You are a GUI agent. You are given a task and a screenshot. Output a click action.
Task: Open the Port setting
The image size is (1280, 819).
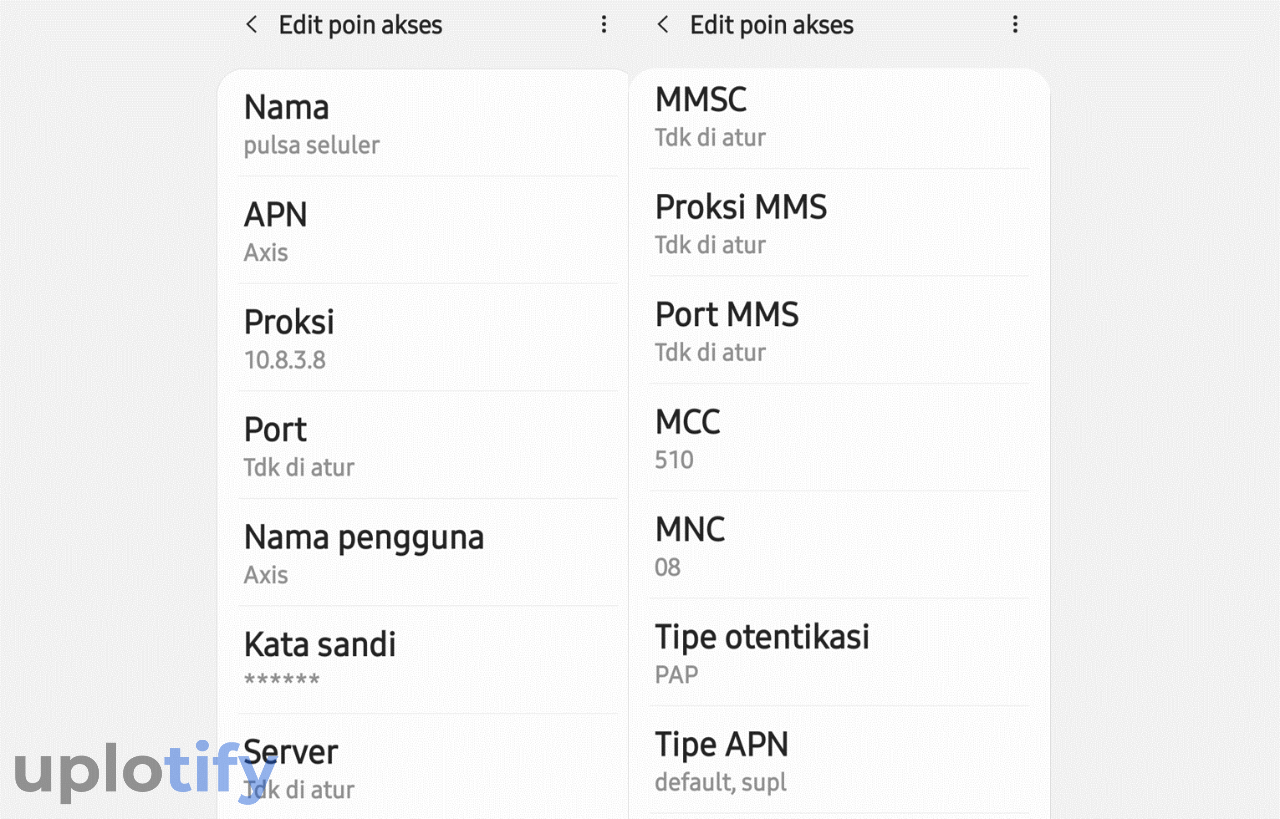pos(425,447)
